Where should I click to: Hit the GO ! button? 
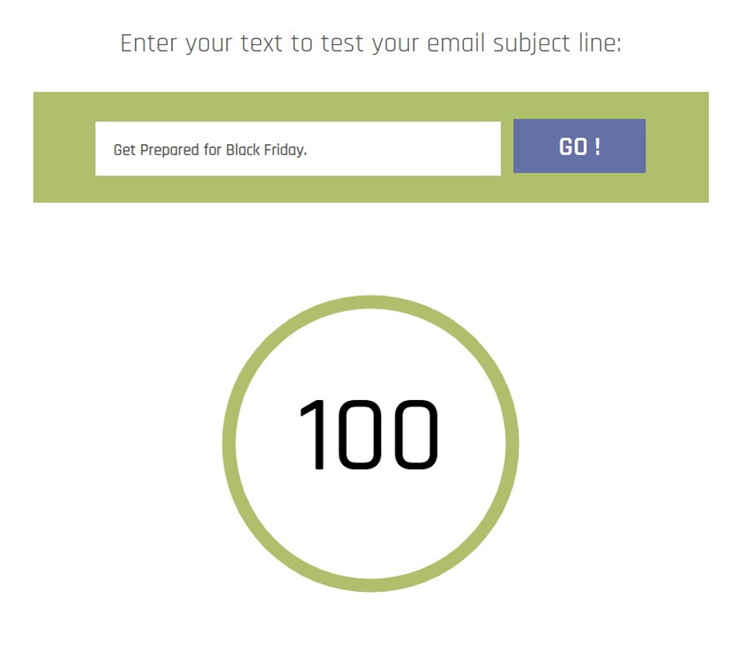pyautogui.click(x=579, y=146)
